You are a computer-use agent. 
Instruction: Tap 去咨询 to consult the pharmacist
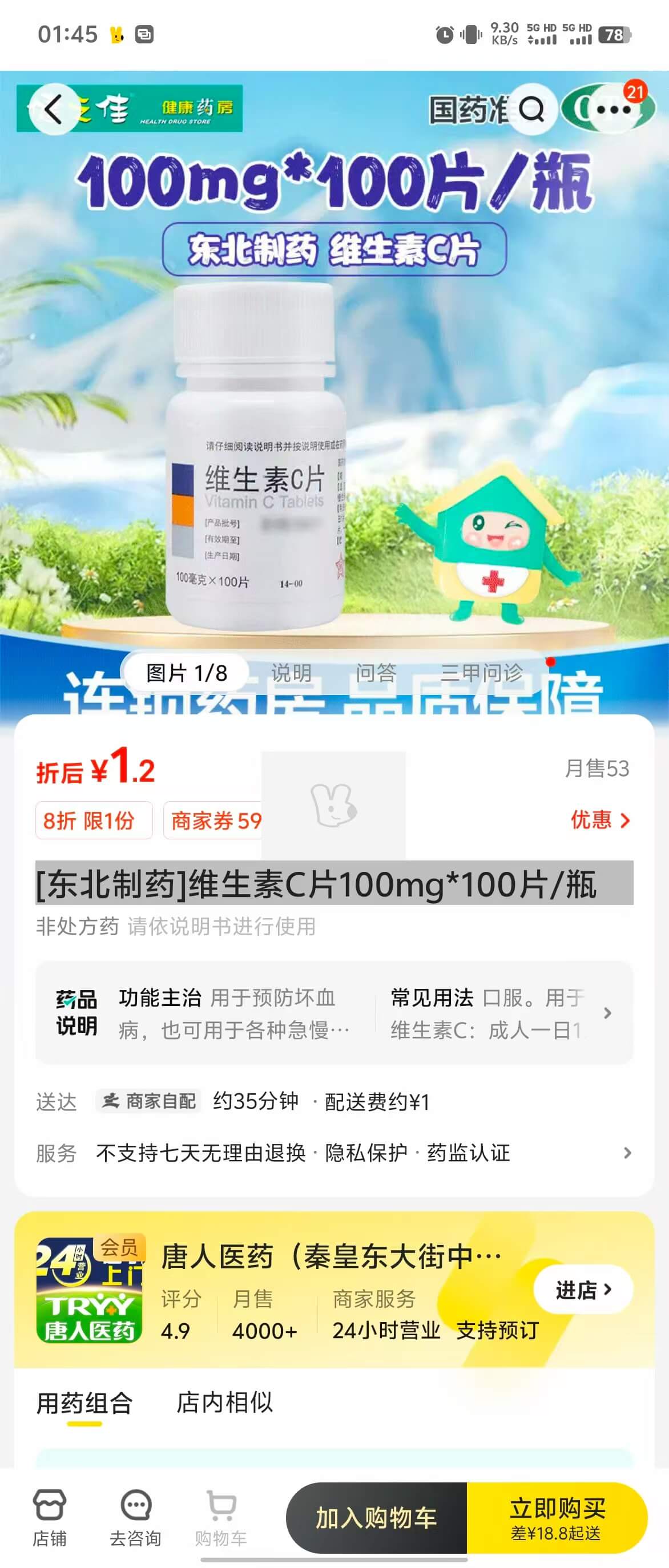click(135, 1518)
